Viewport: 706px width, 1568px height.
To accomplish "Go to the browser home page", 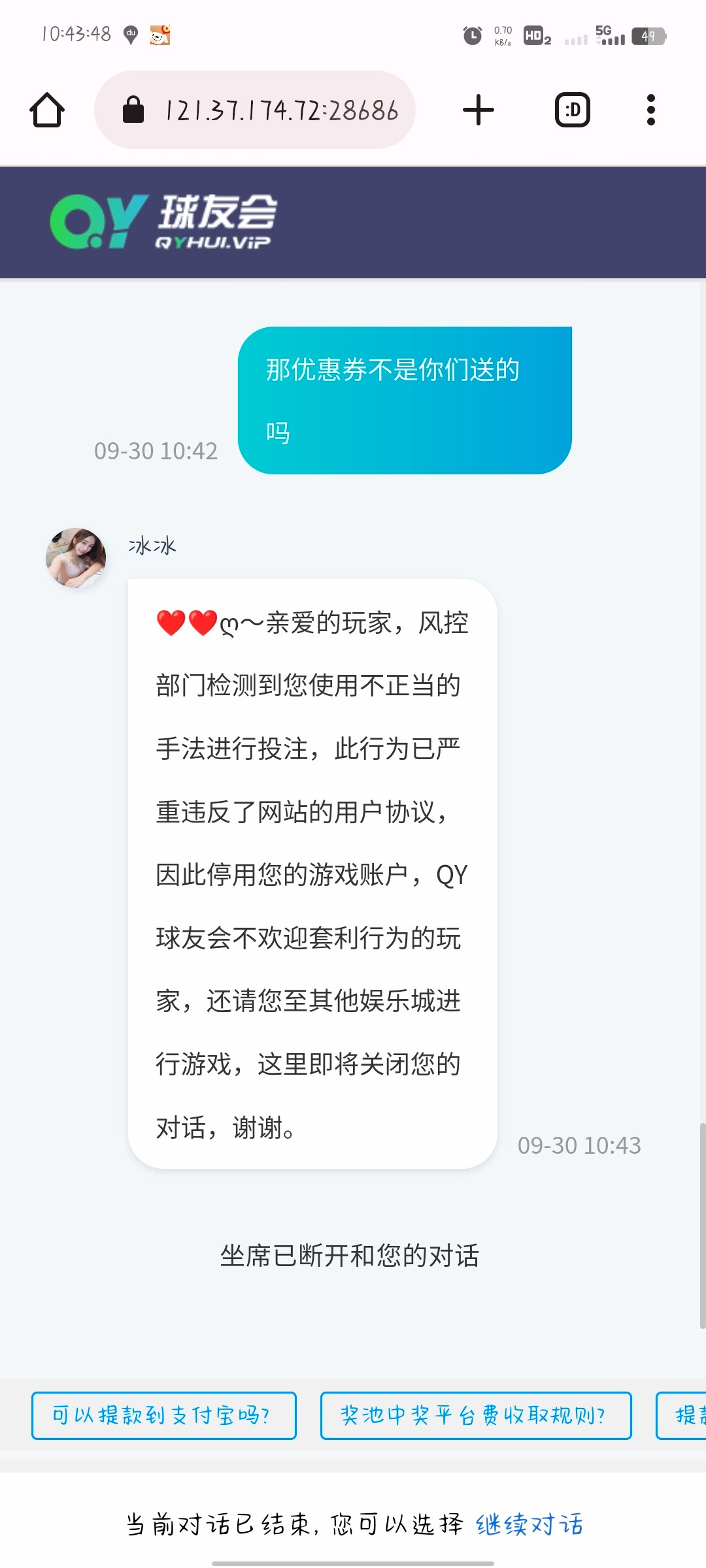I will [x=47, y=110].
